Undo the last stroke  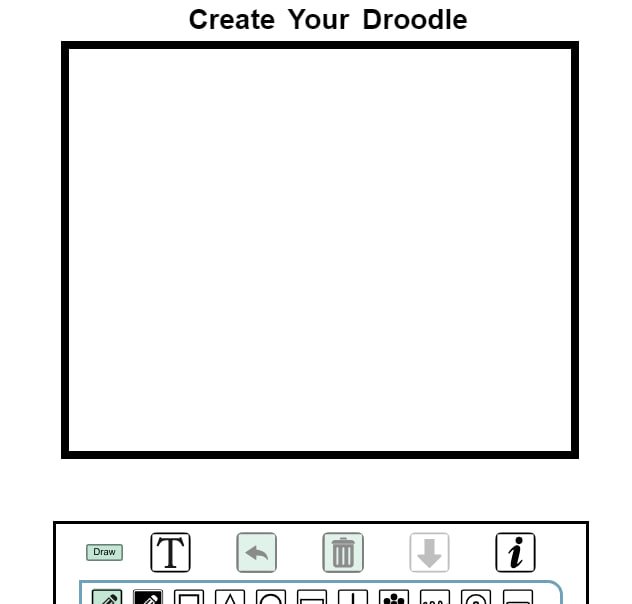click(257, 552)
